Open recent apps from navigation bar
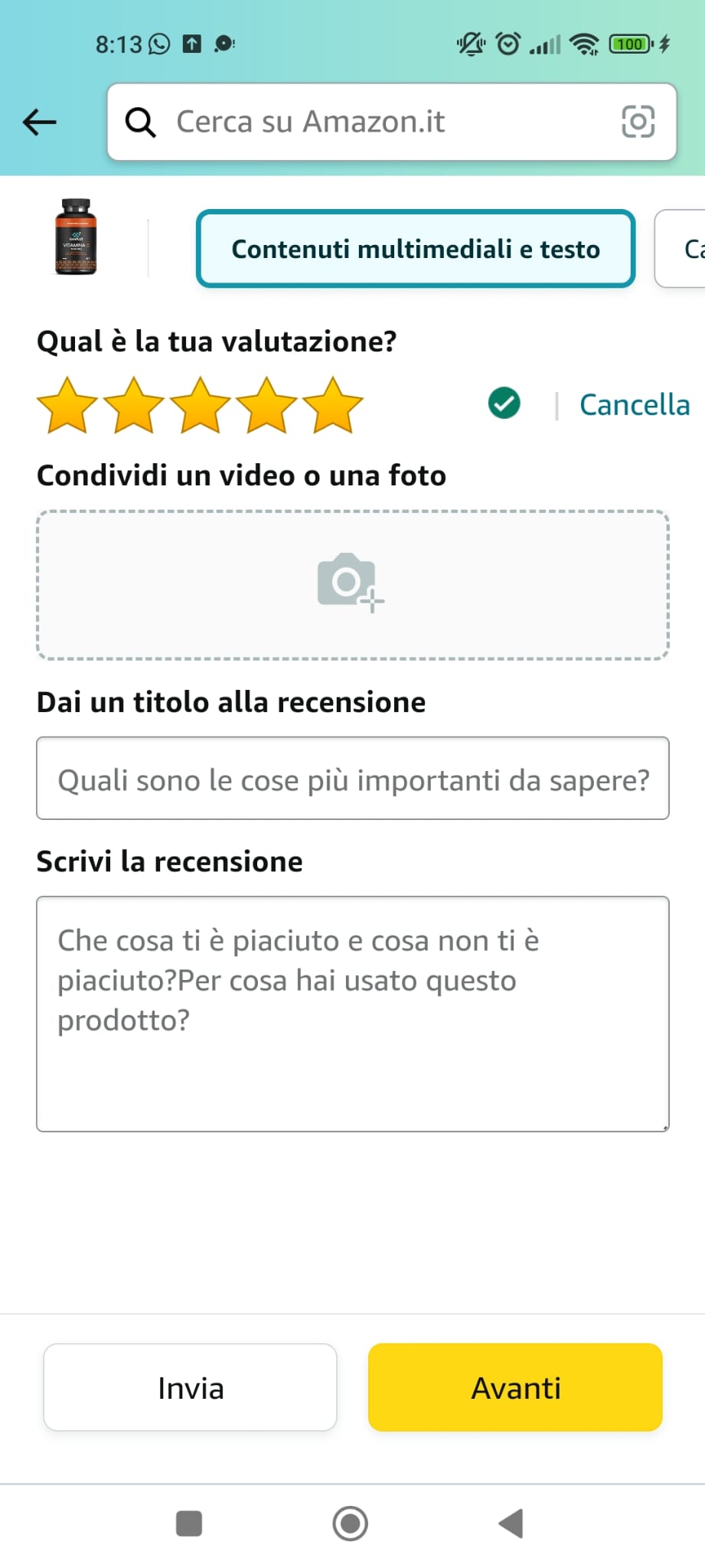 point(189,1524)
